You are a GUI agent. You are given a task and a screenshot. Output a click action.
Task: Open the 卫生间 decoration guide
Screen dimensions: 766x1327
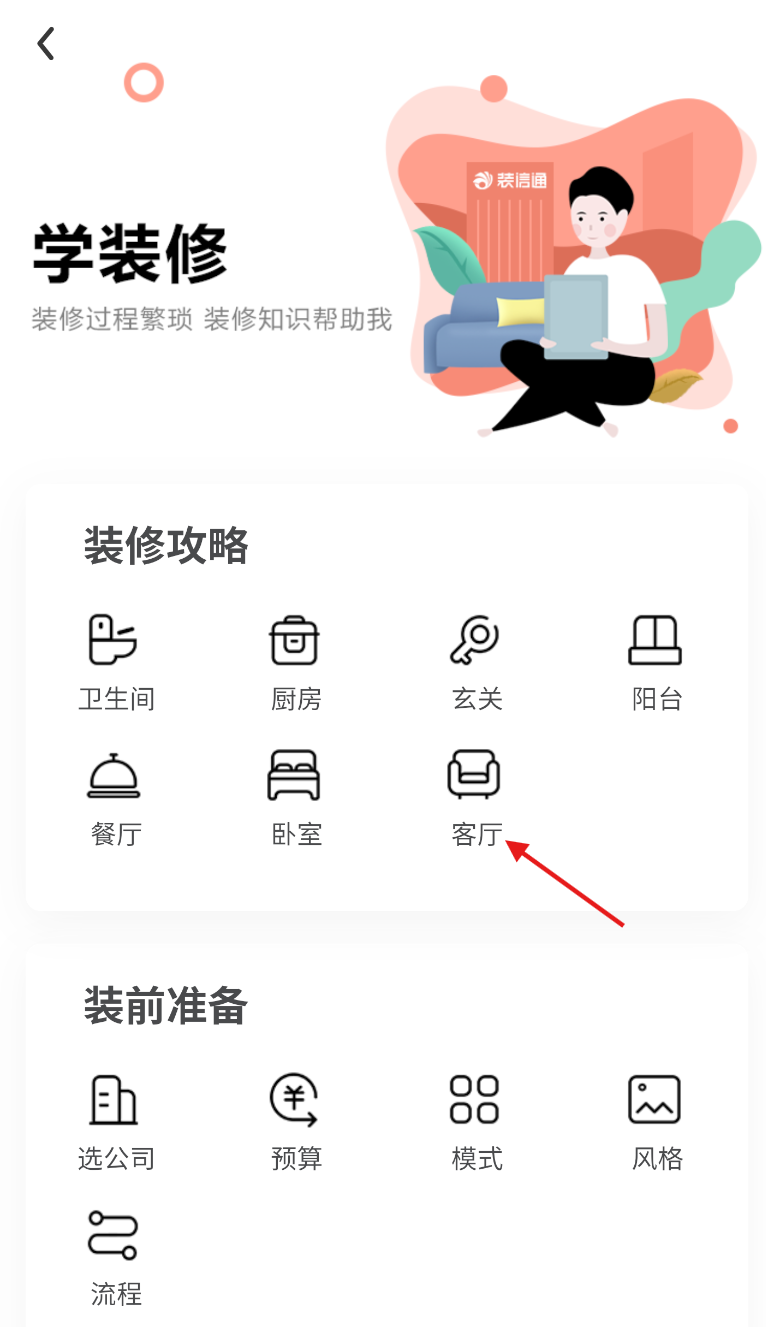pyautogui.click(x=116, y=661)
